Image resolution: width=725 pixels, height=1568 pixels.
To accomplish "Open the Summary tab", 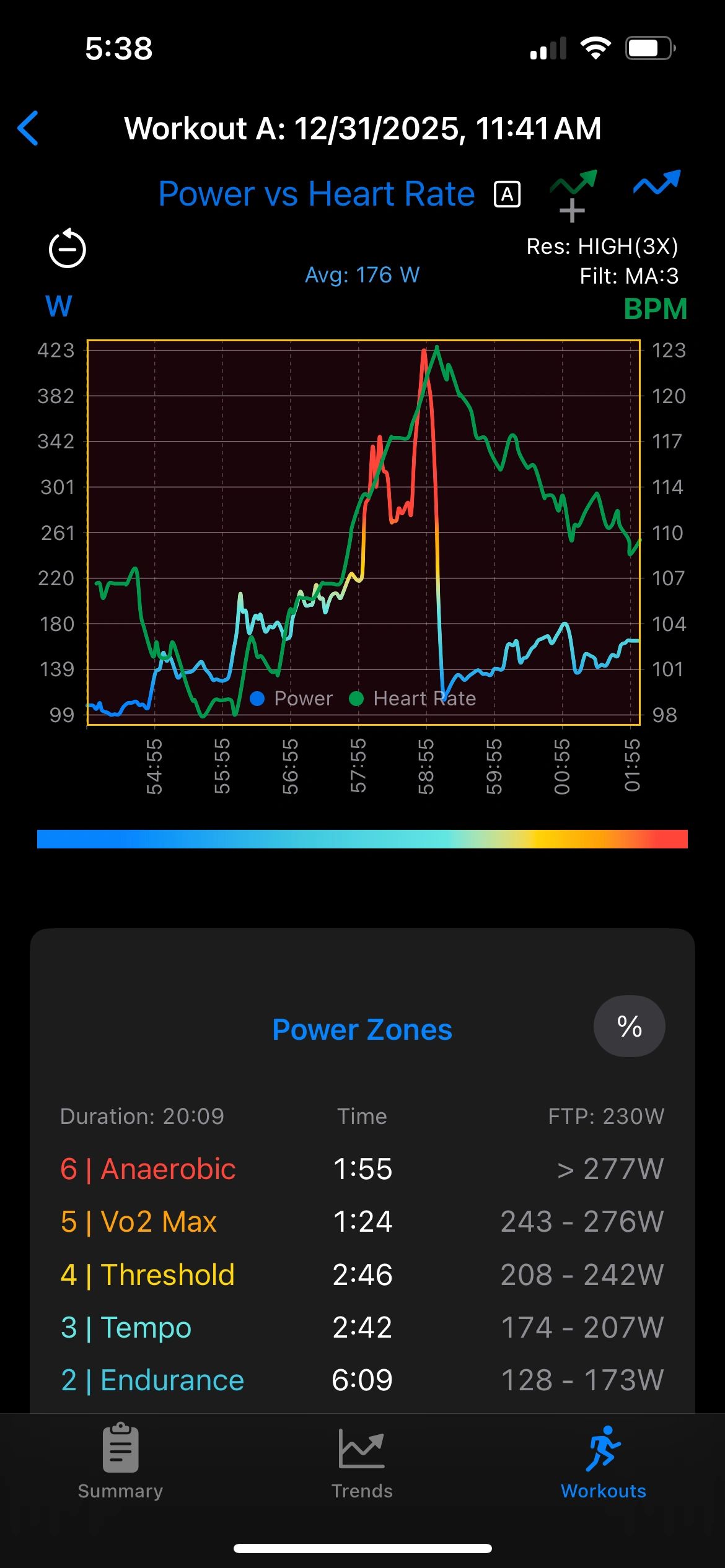I will 120,1463.
